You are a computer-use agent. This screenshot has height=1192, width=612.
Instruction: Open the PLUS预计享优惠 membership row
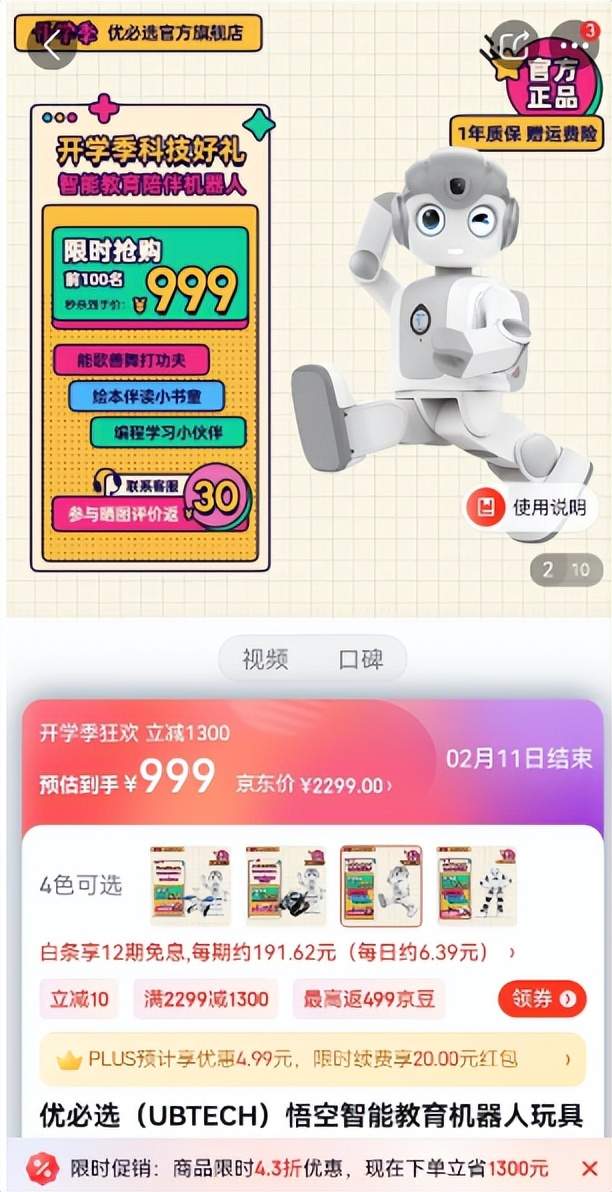pyautogui.click(x=312, y=1059)
